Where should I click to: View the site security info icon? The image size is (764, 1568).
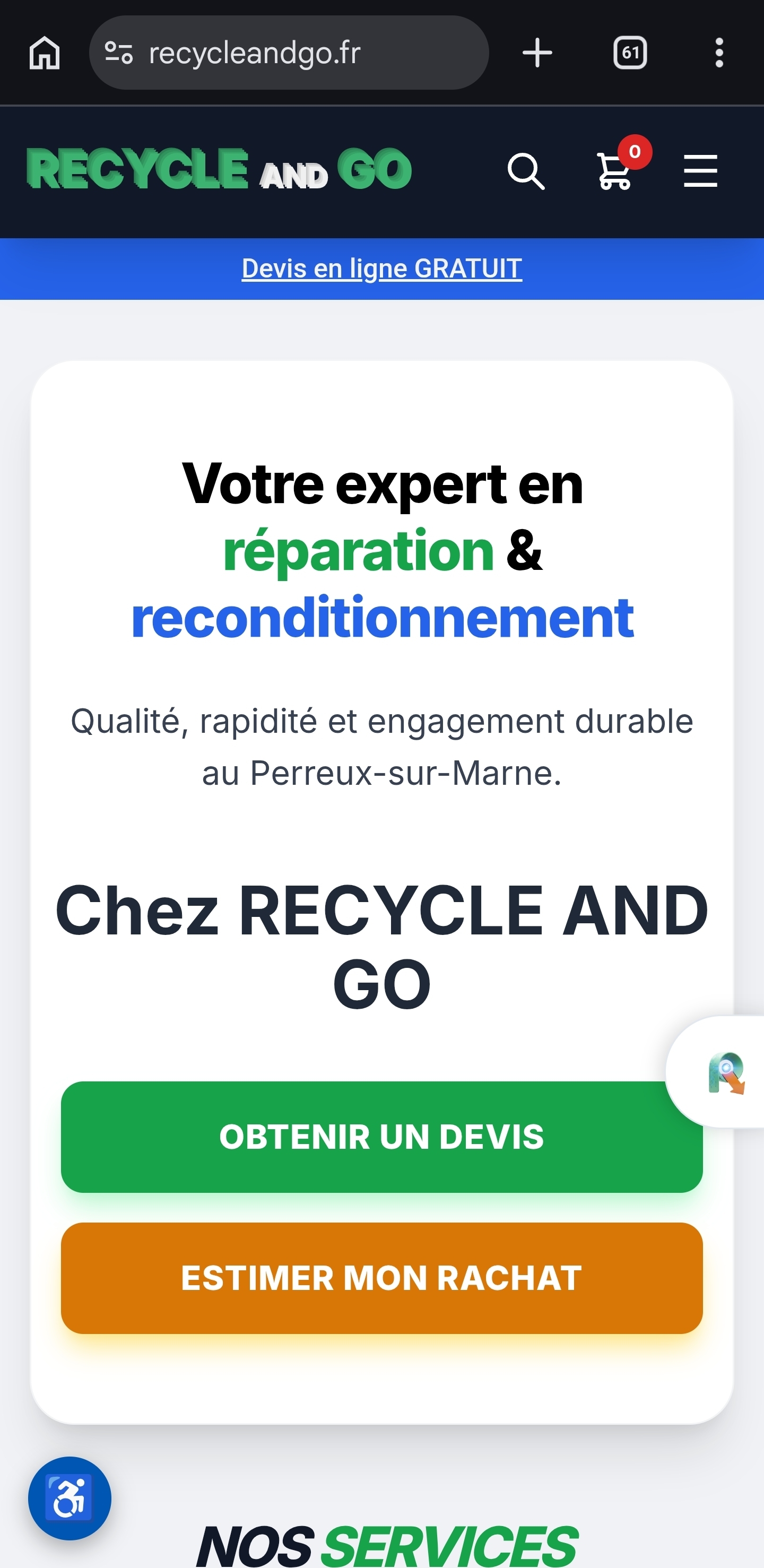coord(119,53)
